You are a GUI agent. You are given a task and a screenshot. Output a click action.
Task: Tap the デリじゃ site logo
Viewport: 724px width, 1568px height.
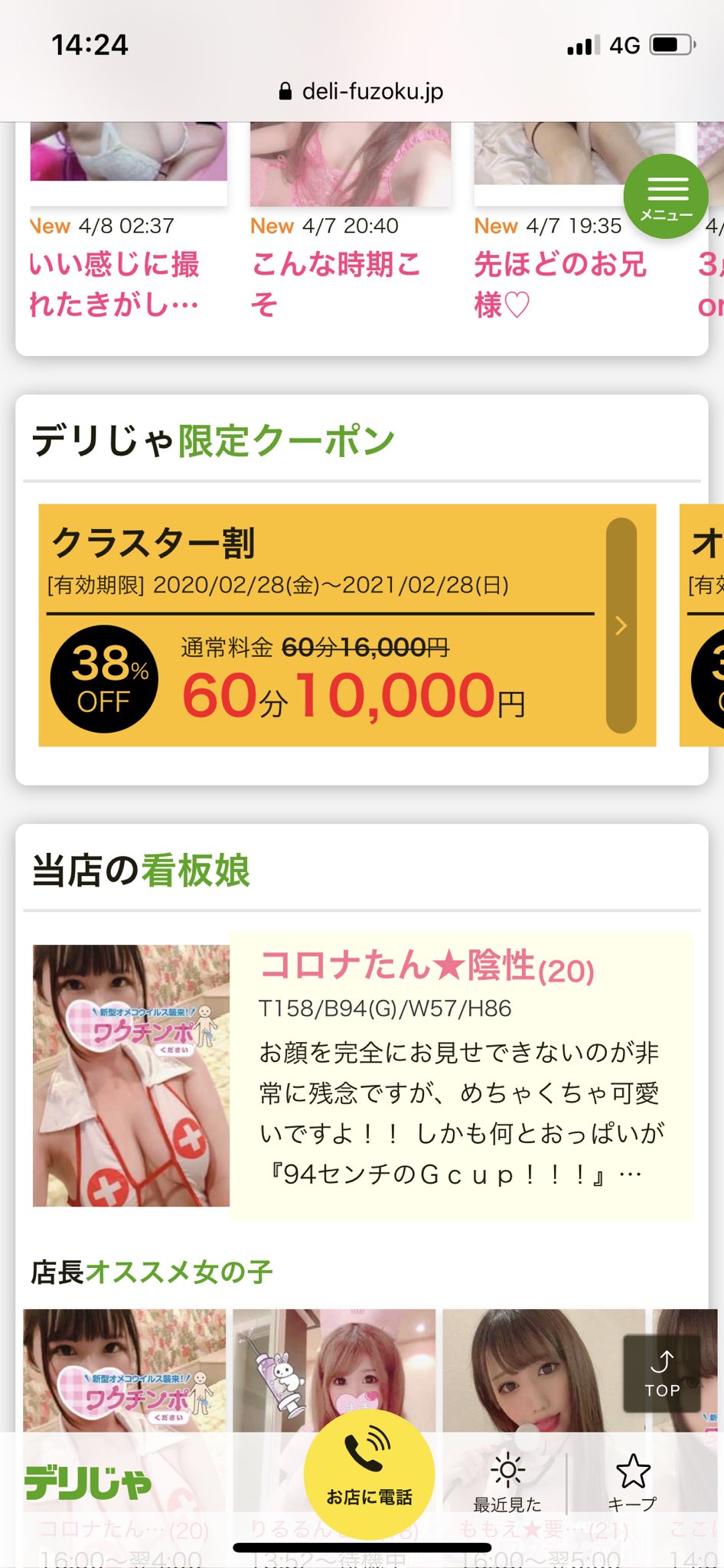(88, 1483)
